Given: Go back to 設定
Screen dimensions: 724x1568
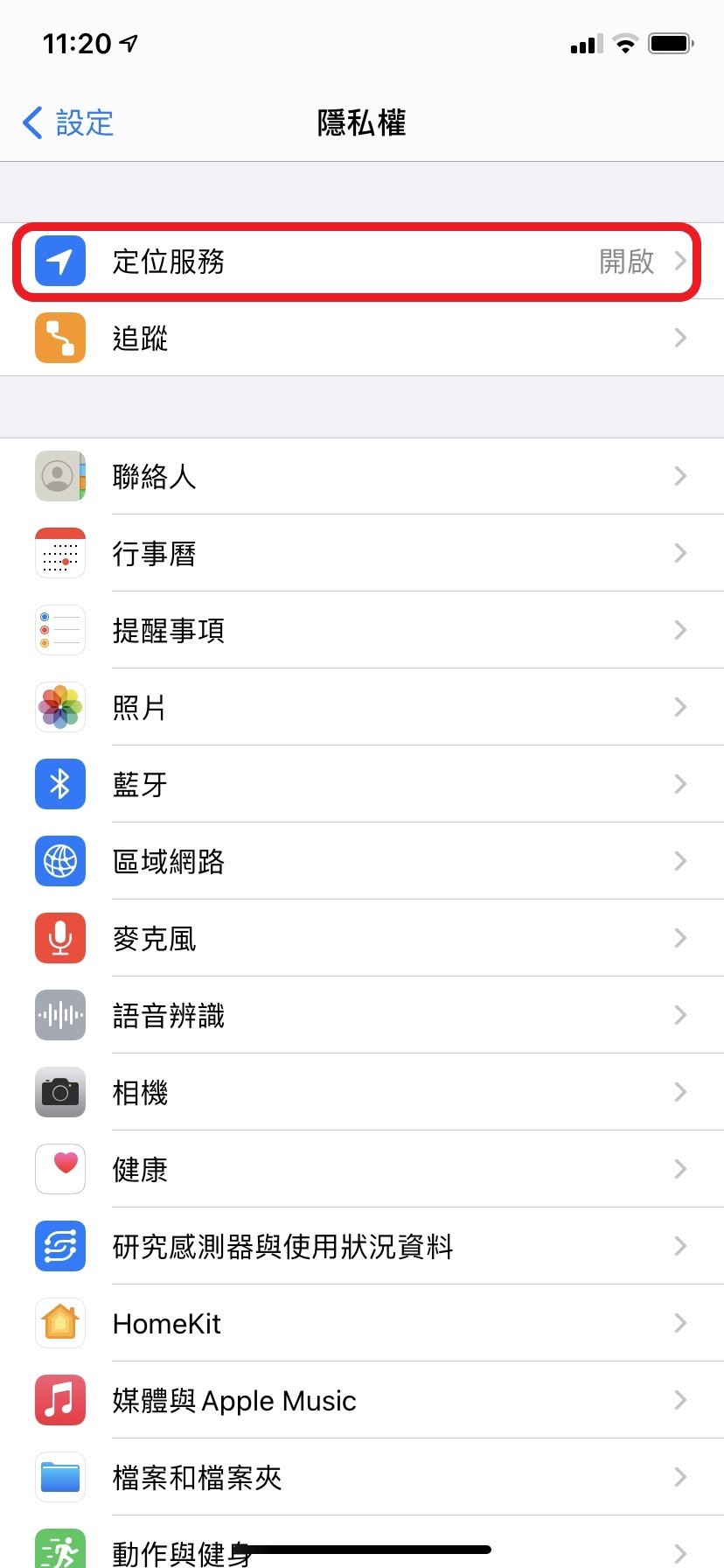Looking at the screenshot, I should click(68, 123).
